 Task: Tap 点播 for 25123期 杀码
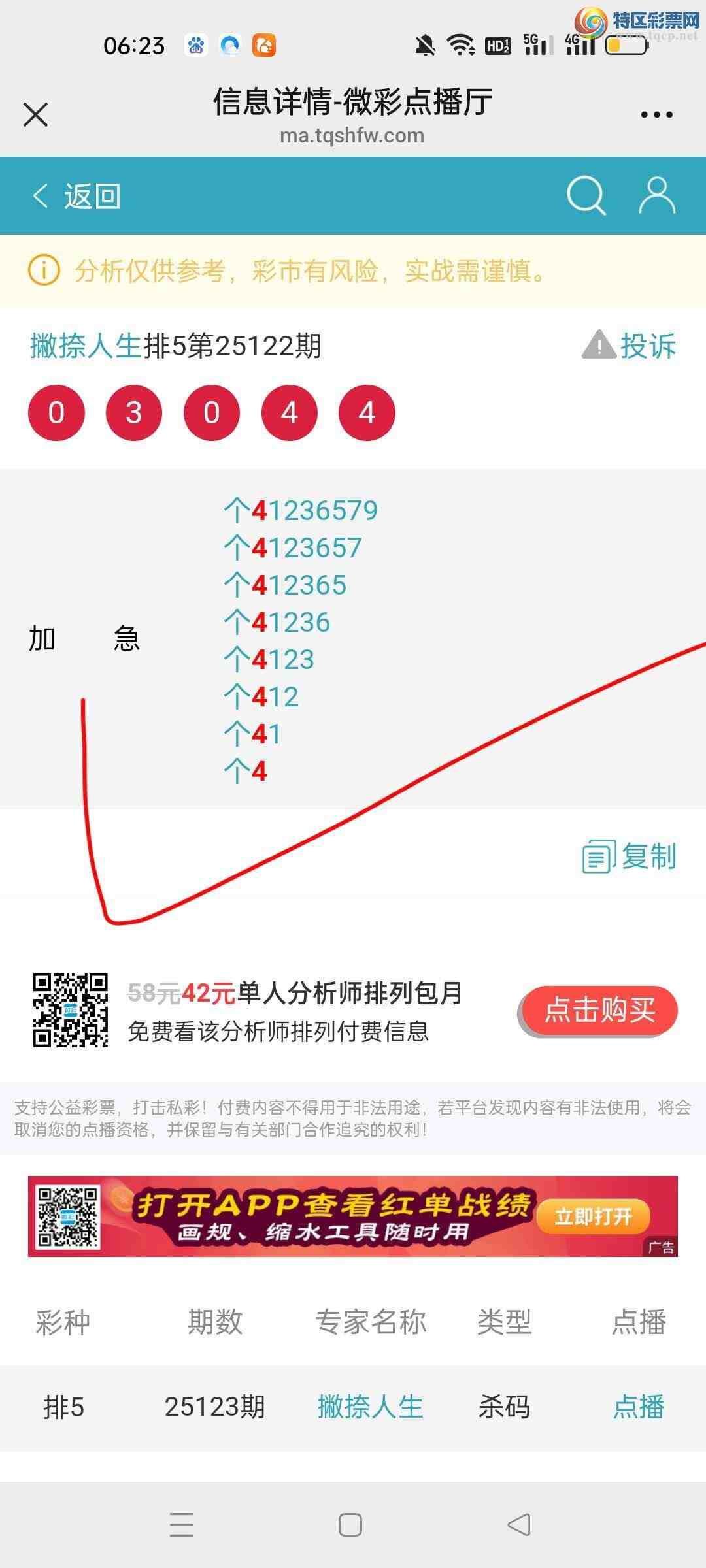pyautogui.click(x=639, y=1407)
